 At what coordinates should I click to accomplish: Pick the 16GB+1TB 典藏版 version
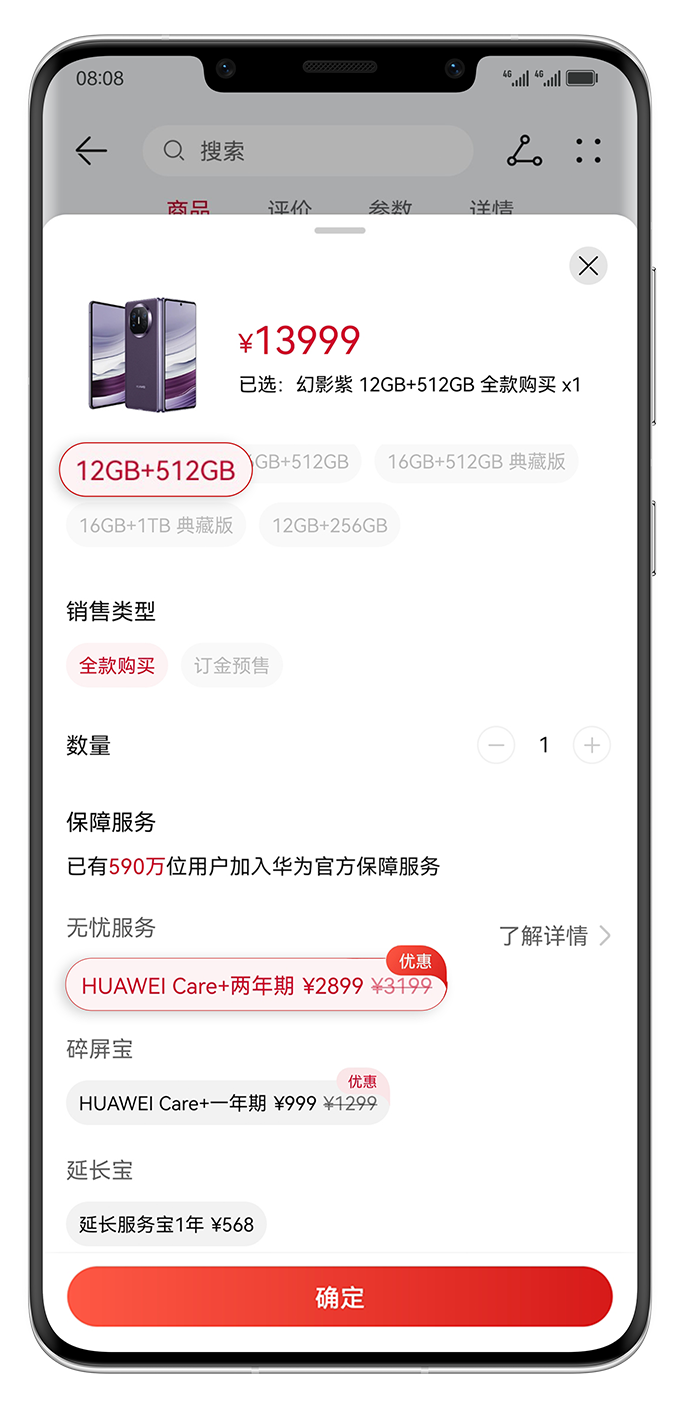tap(156, 525)
